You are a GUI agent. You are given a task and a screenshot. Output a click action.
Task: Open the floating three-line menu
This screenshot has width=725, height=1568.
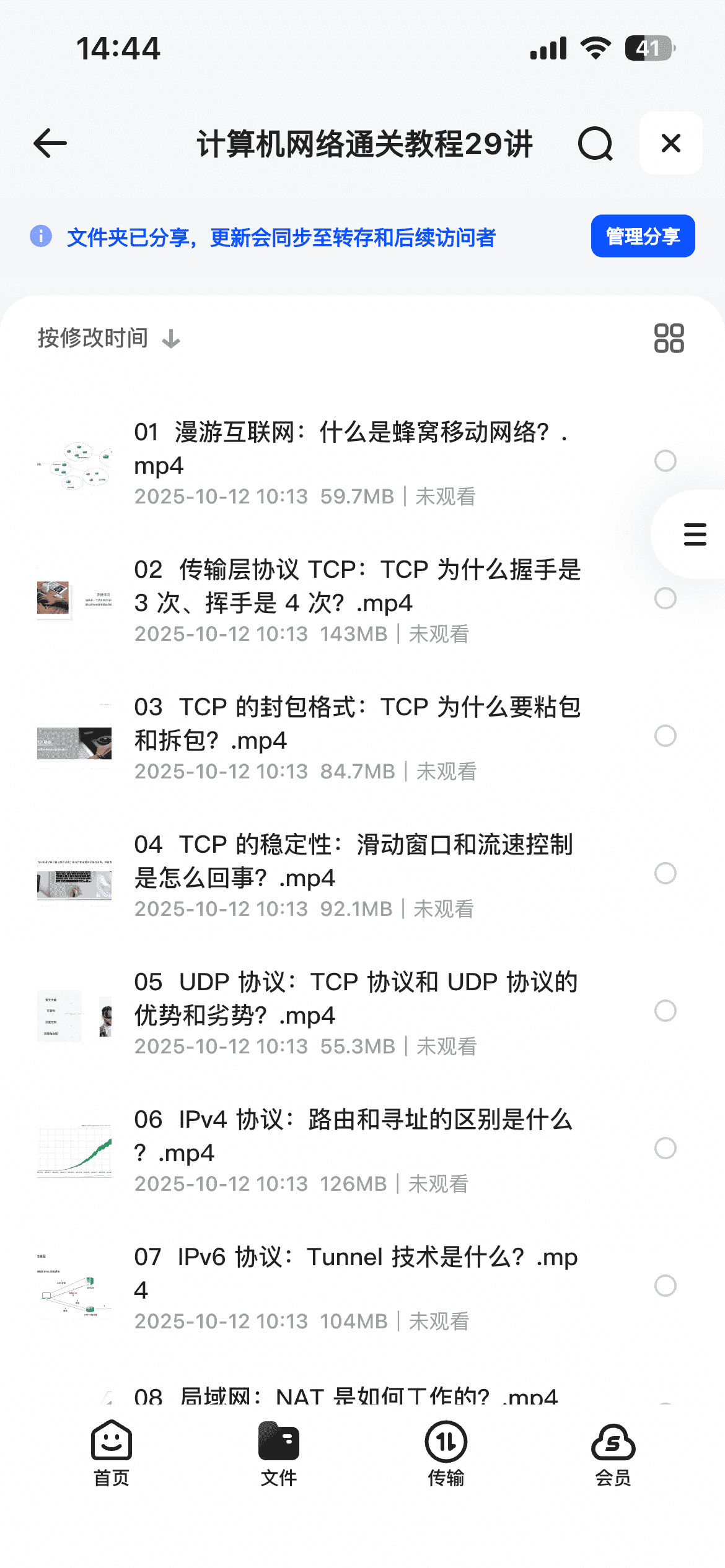[x=695, y=534]
